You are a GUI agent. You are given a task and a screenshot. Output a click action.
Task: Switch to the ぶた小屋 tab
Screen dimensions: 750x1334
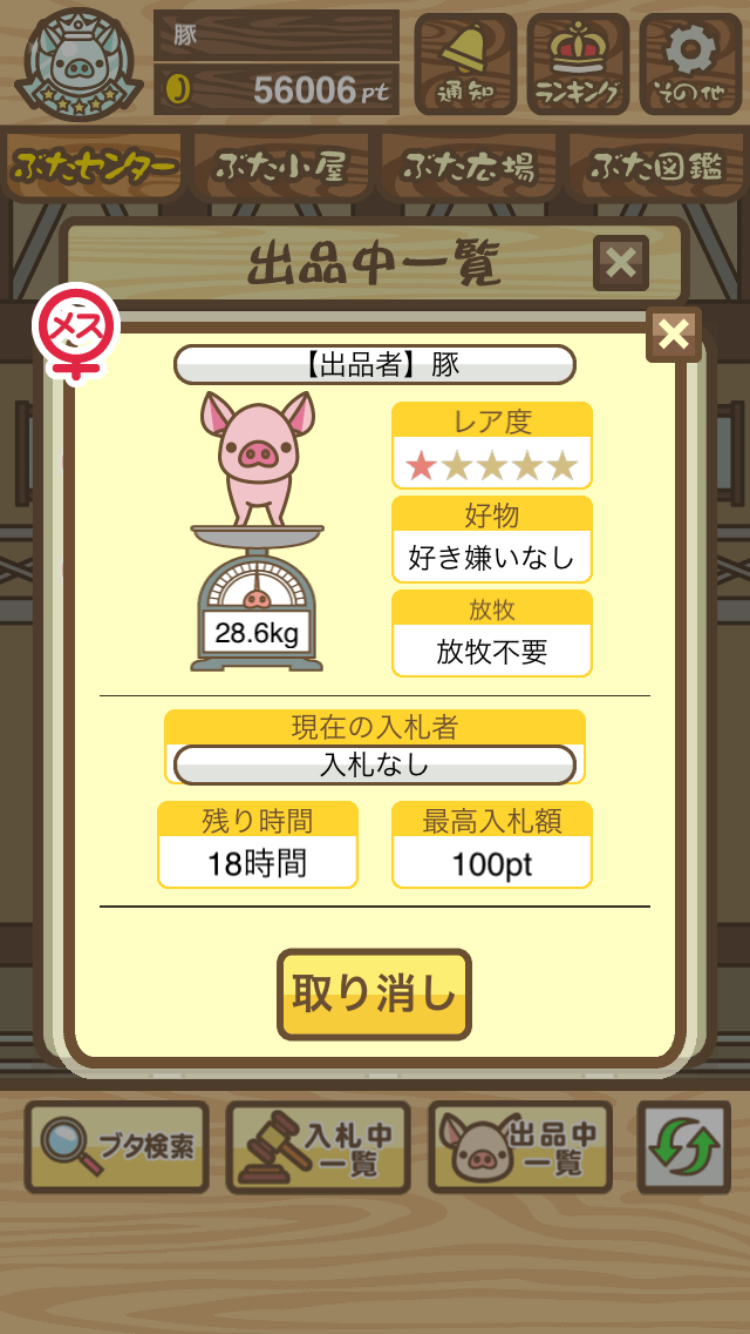pyautogui.click(x=281, y=167)
